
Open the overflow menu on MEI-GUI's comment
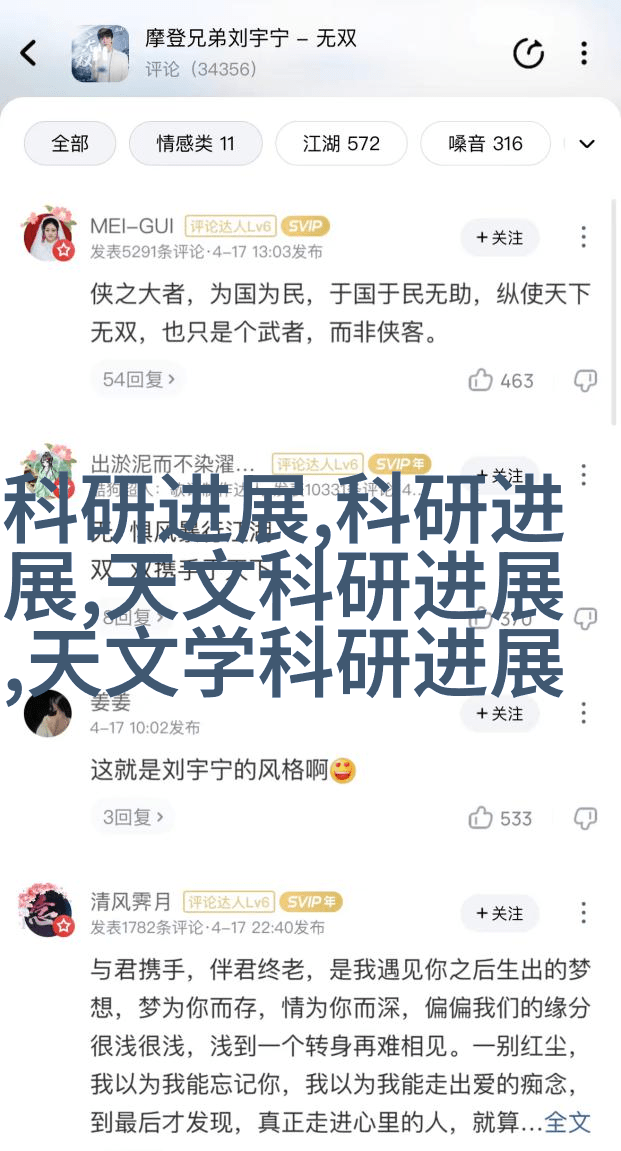click(x=584, y=237)
